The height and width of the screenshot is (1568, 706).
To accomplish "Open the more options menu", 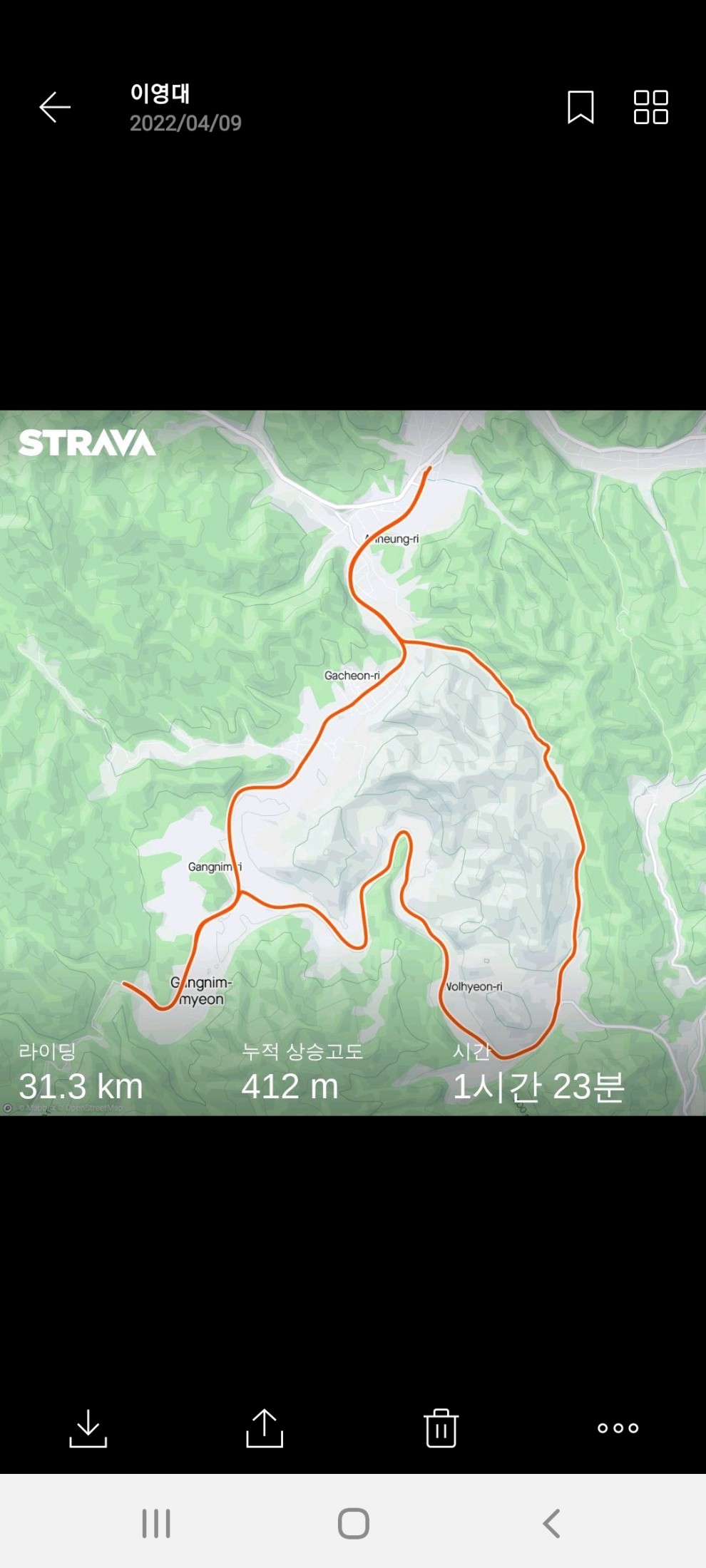I will (618, 1428).
